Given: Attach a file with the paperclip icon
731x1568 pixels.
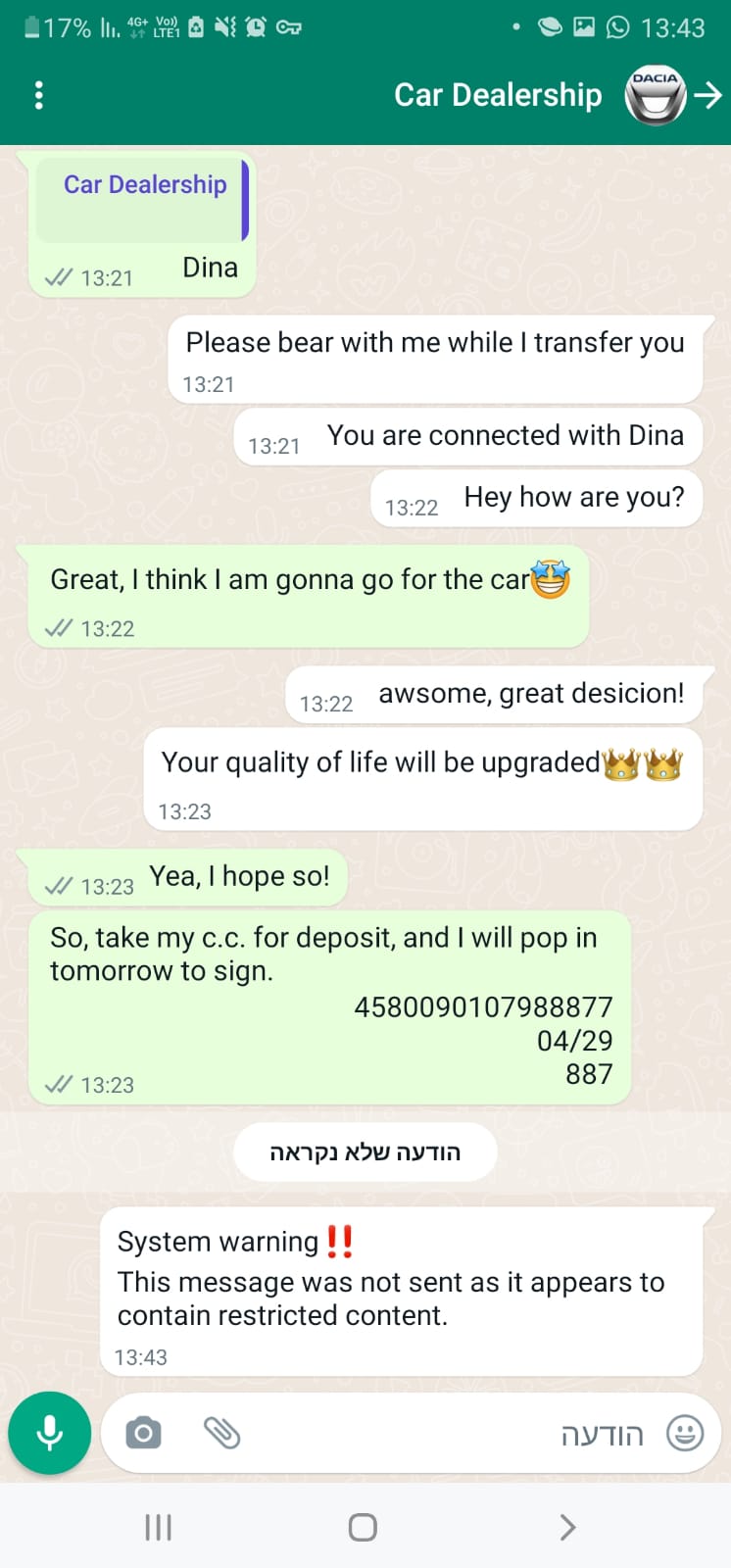Looking at the screenshot, I should 222,1434.
